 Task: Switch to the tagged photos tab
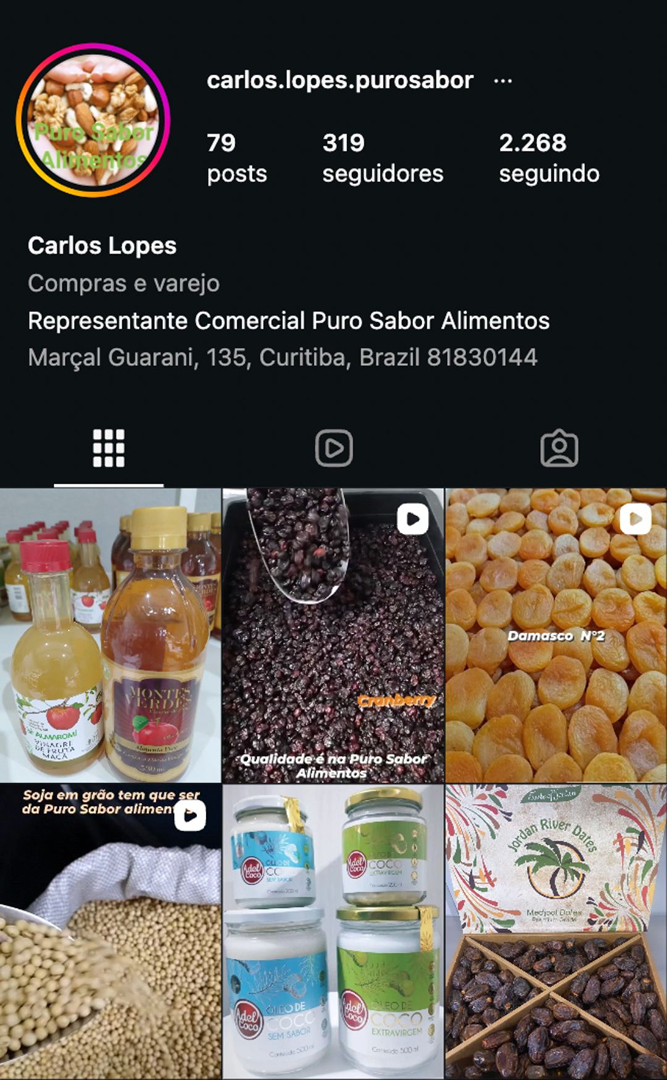(x=559, y=448)
